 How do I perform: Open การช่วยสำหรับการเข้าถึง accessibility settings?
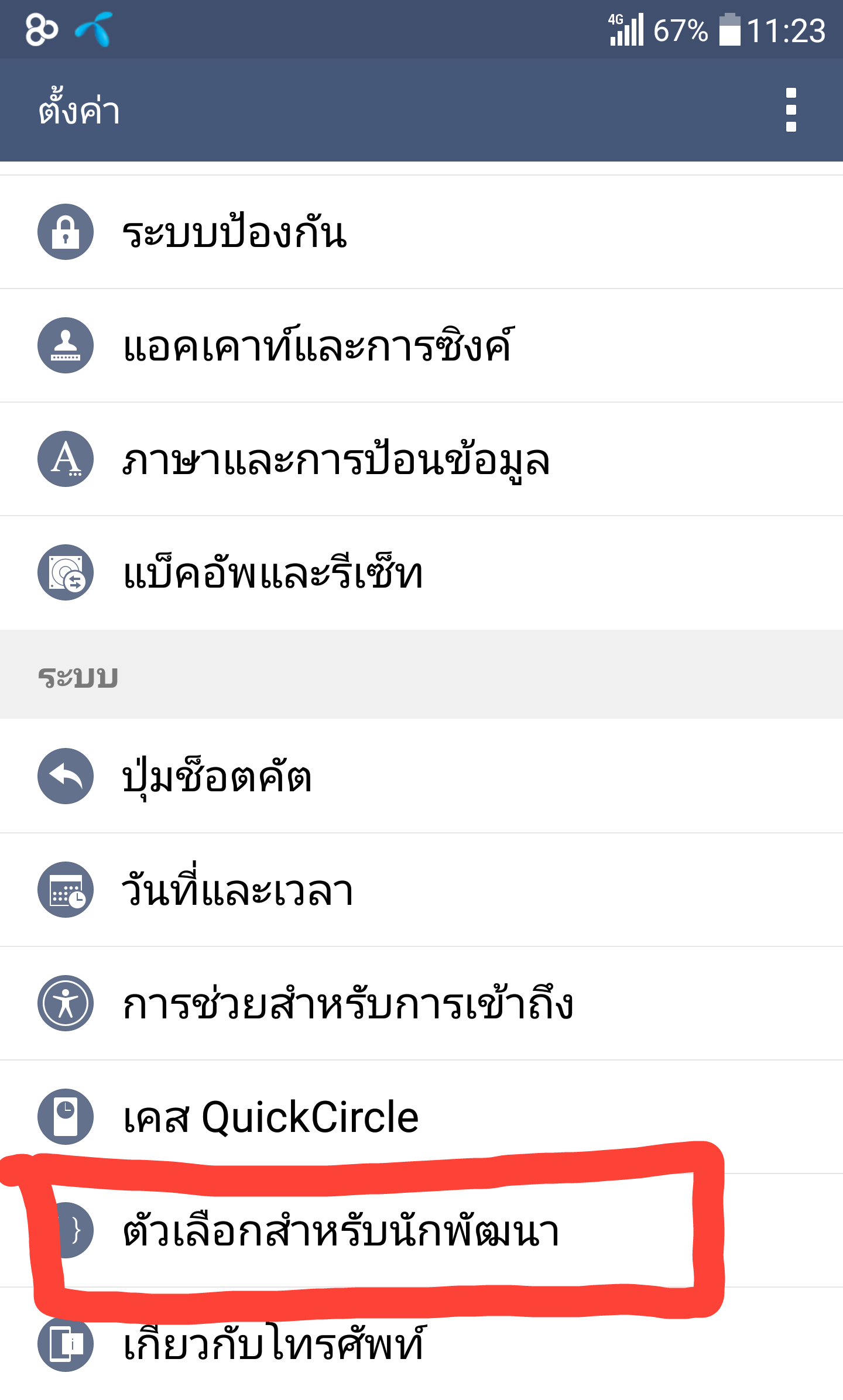point(421,1003)
